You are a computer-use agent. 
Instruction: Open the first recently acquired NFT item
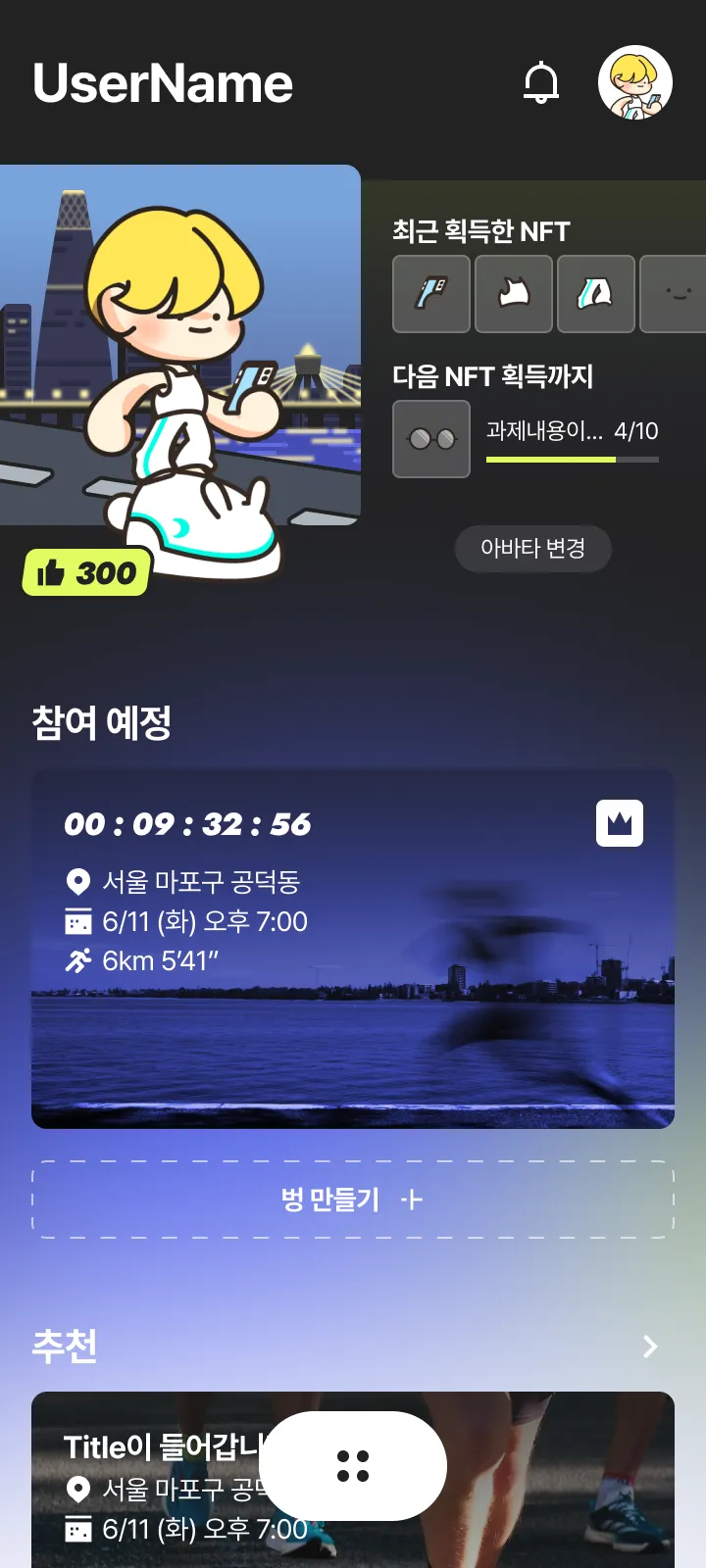point(431,294)
